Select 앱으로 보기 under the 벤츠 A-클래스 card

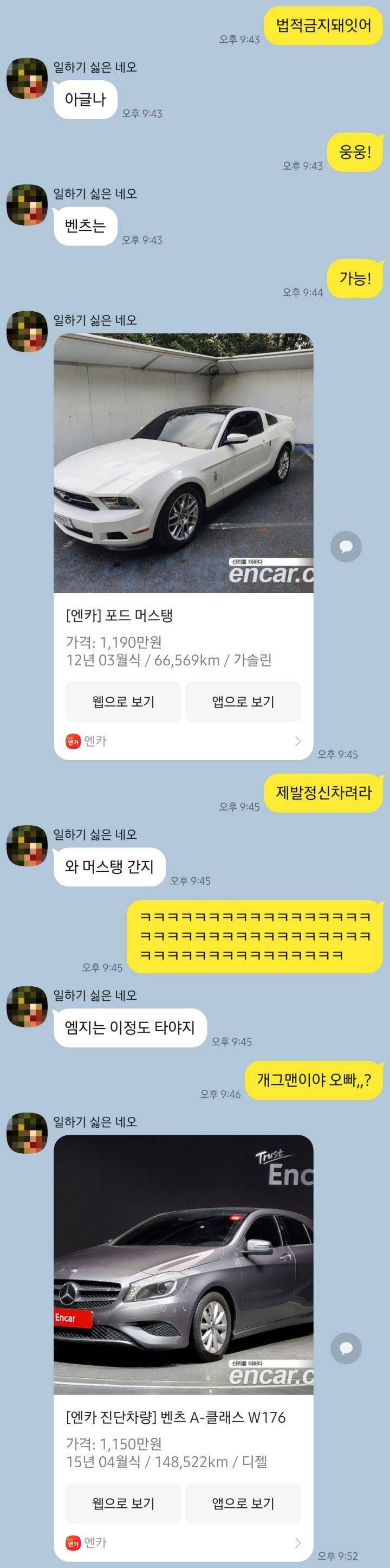(243, 1503)
